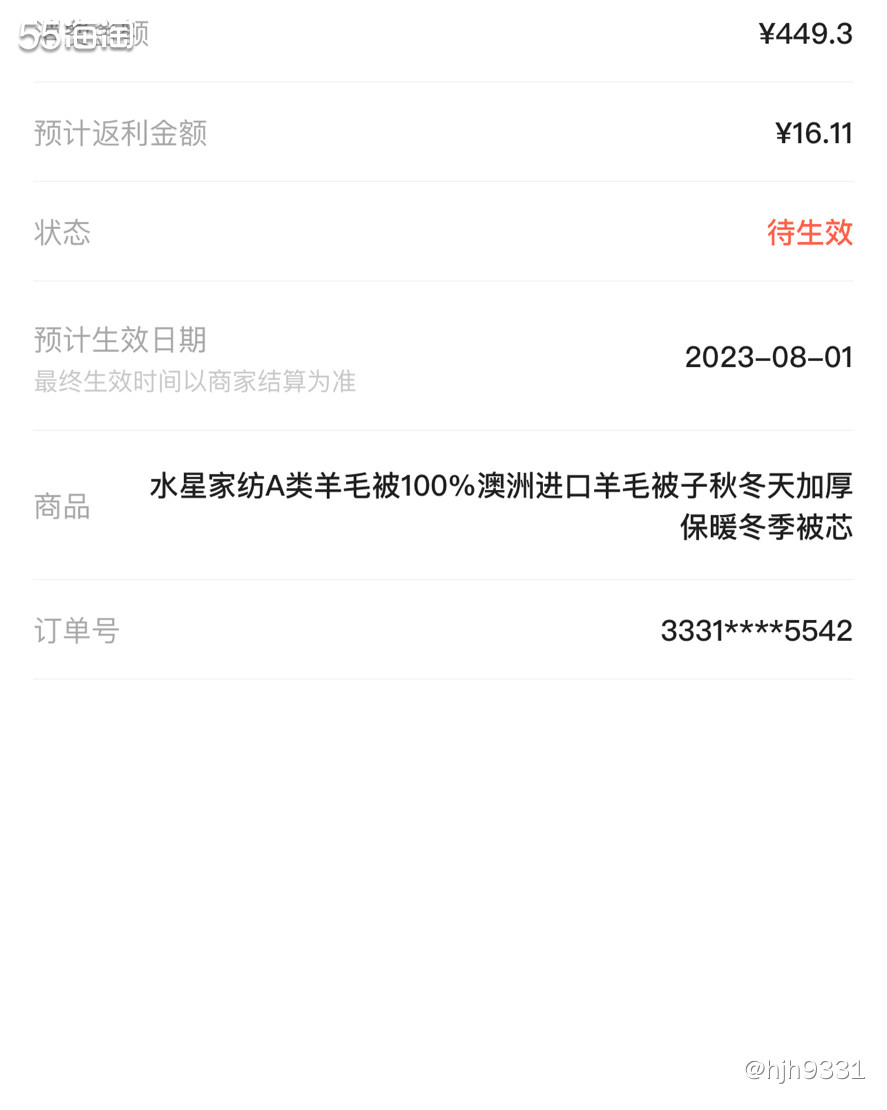Click order number 3331****5542
The height and width of the screenshot is (1110, 887).
[756, 630]
